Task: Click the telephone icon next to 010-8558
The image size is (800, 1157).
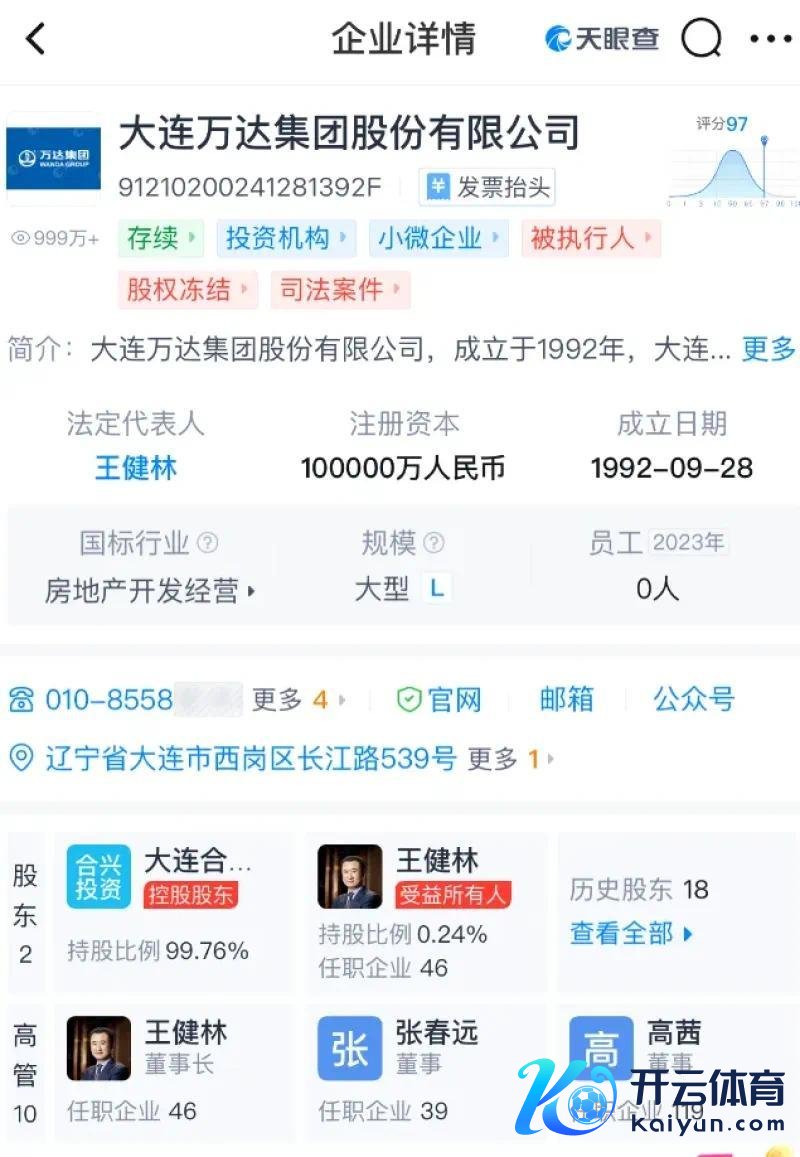Action: tap(22, 699)
